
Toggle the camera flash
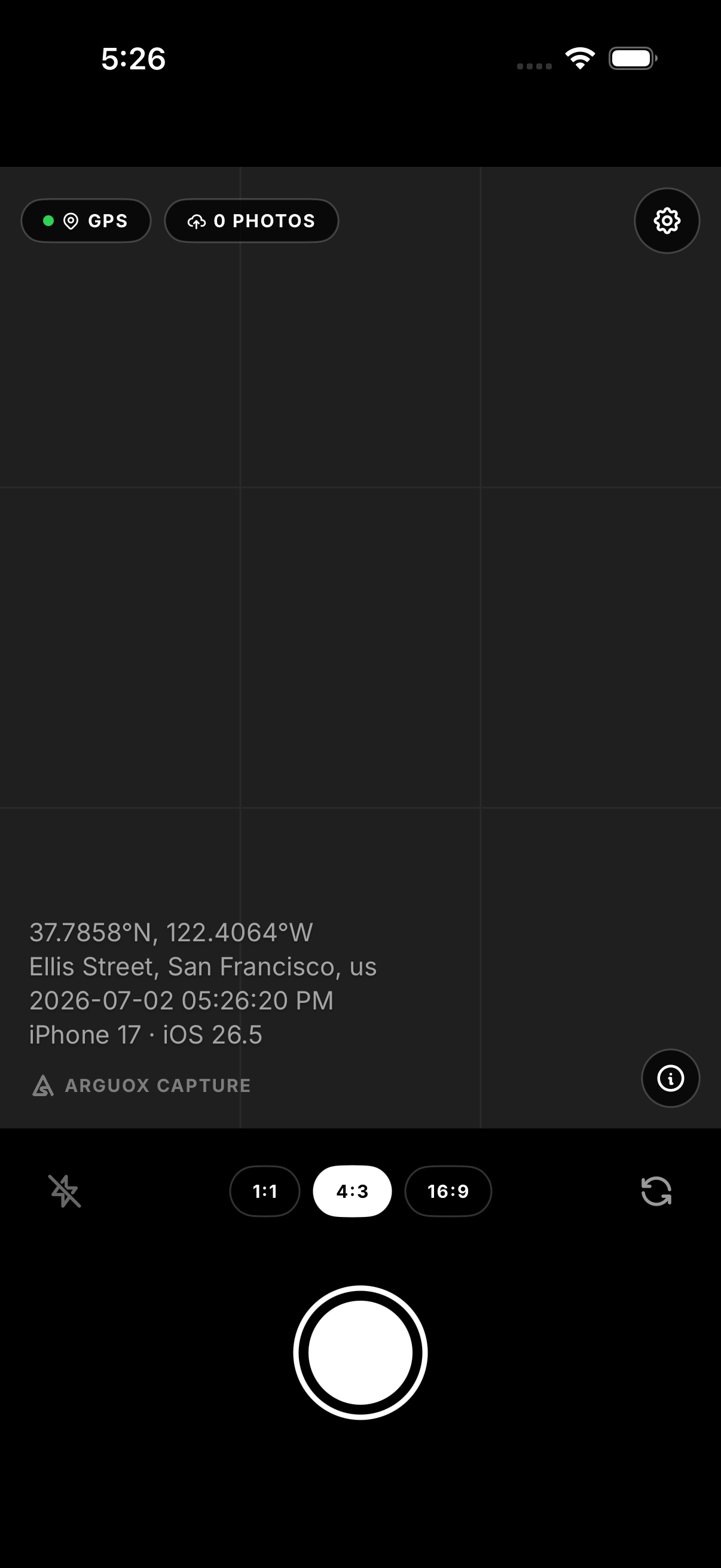[x=65, y=1191]
